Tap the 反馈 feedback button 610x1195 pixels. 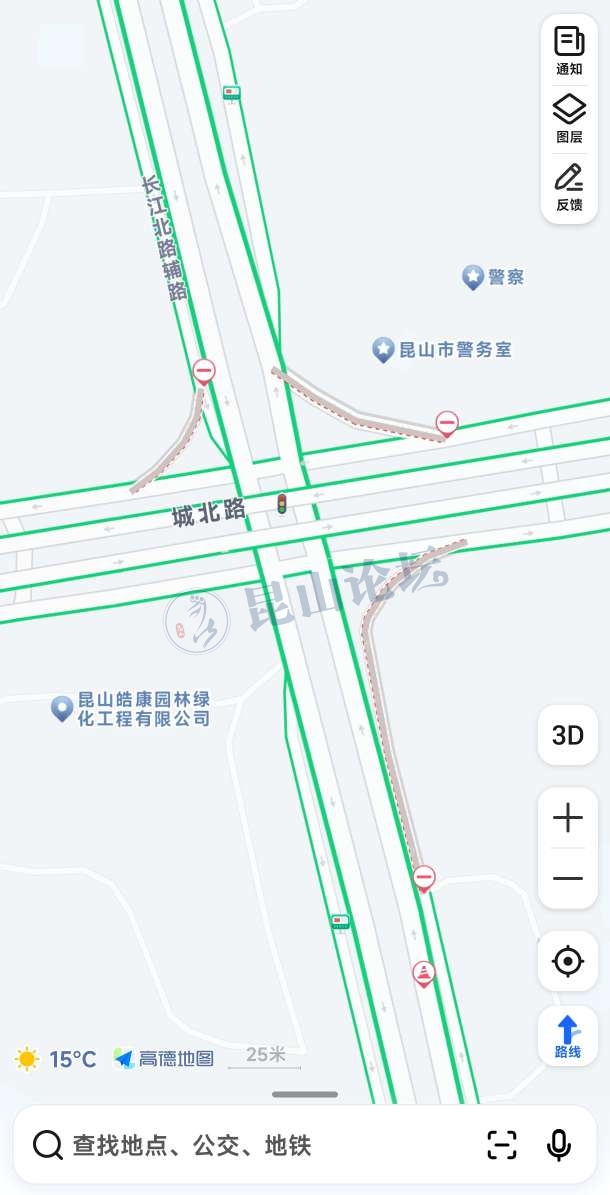(569, 187)
